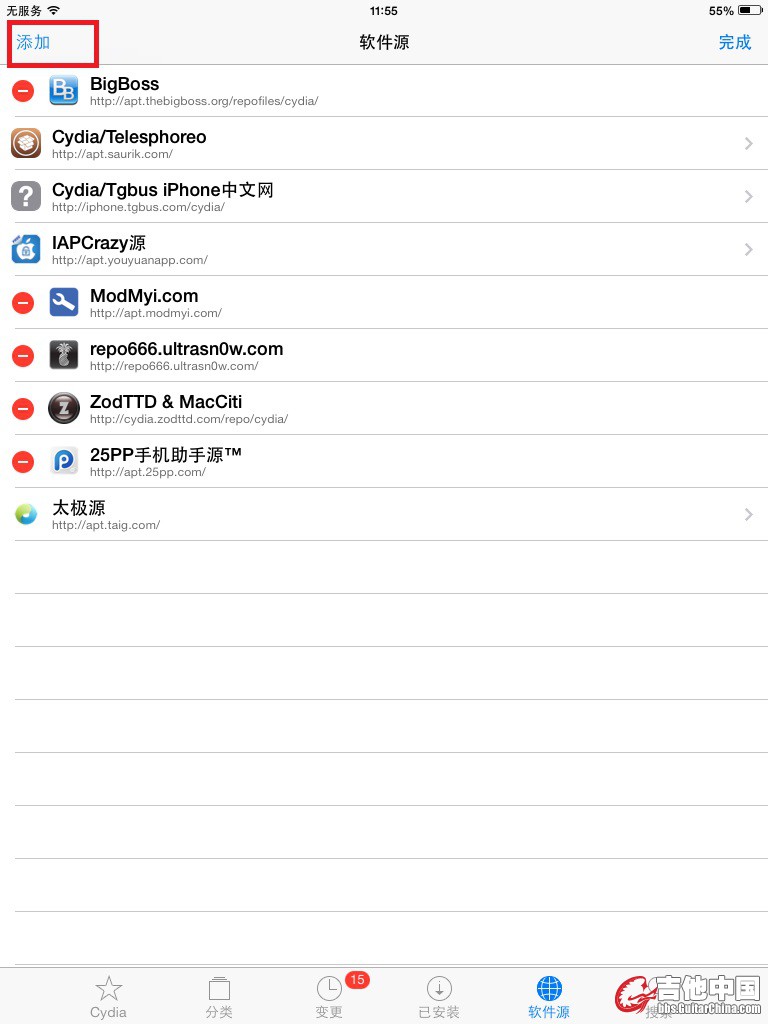
Task: Tap 添加 to add a new source
Action: pos(33,42)
